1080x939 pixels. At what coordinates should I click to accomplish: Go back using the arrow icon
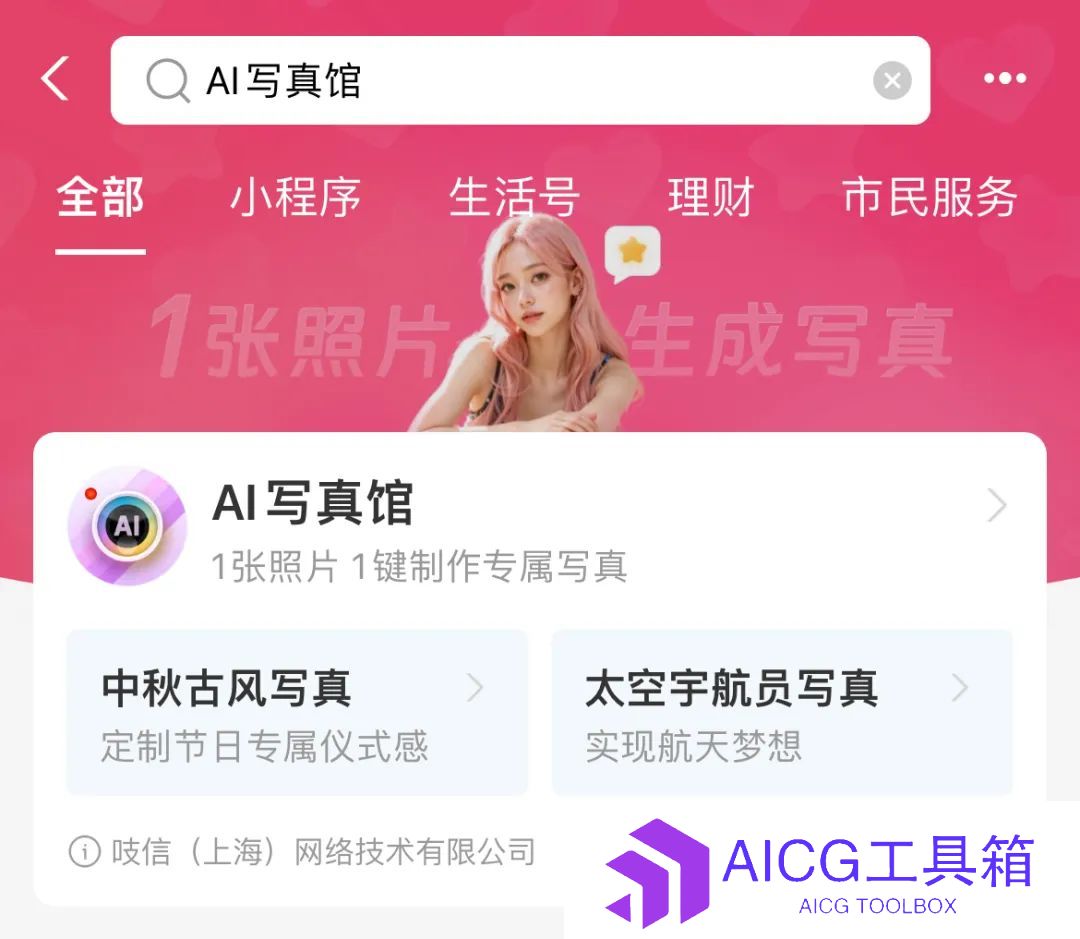click(55, 79)
